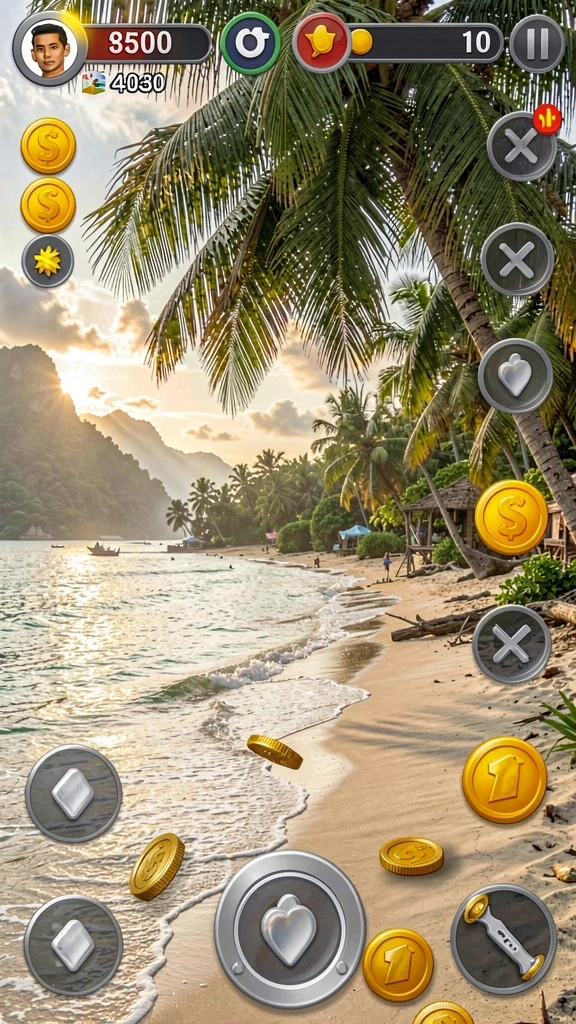Tap the green circular camera button
Screen dimensions: 576x1024
(x=251, y=43)
